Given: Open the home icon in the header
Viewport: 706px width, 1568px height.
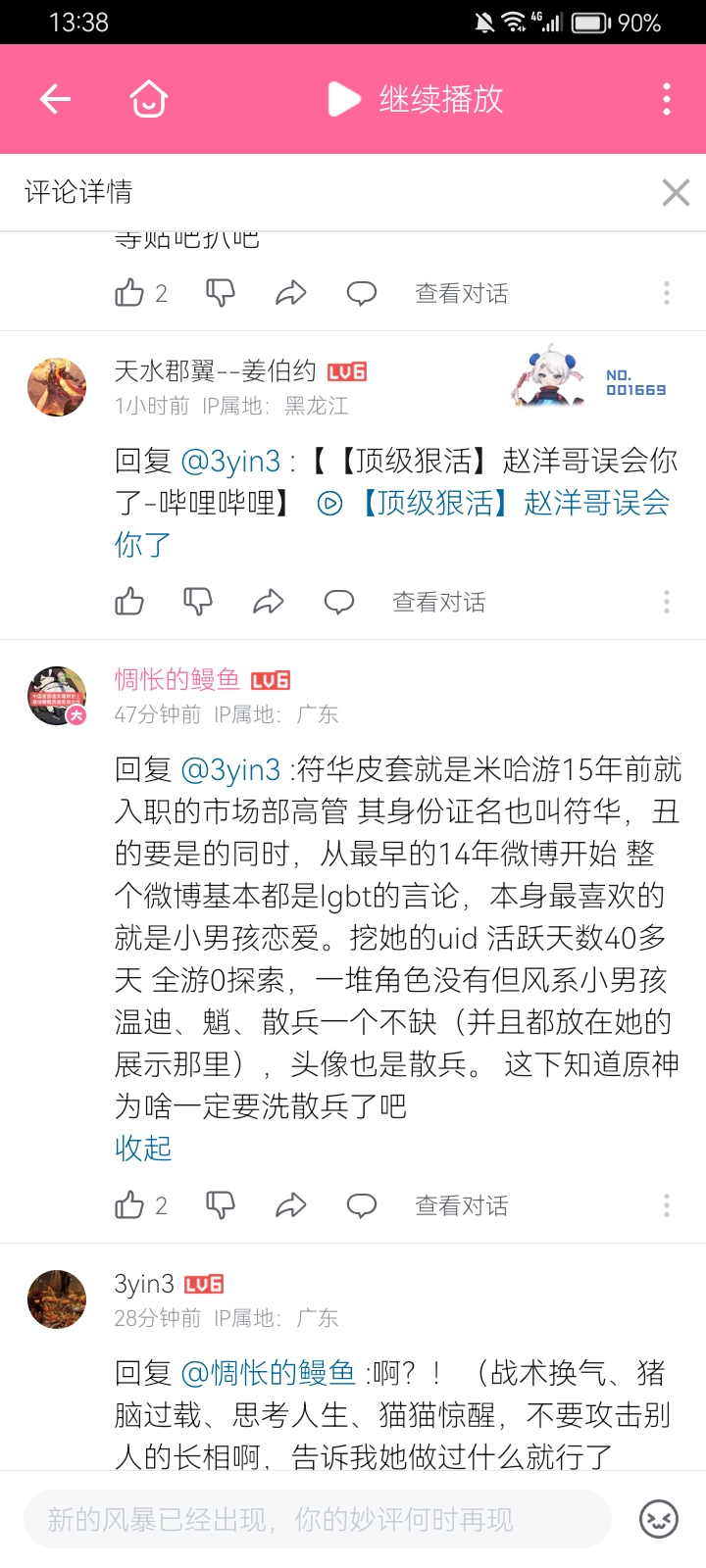Looking at the screenshot, I should (x=149, y=99).
